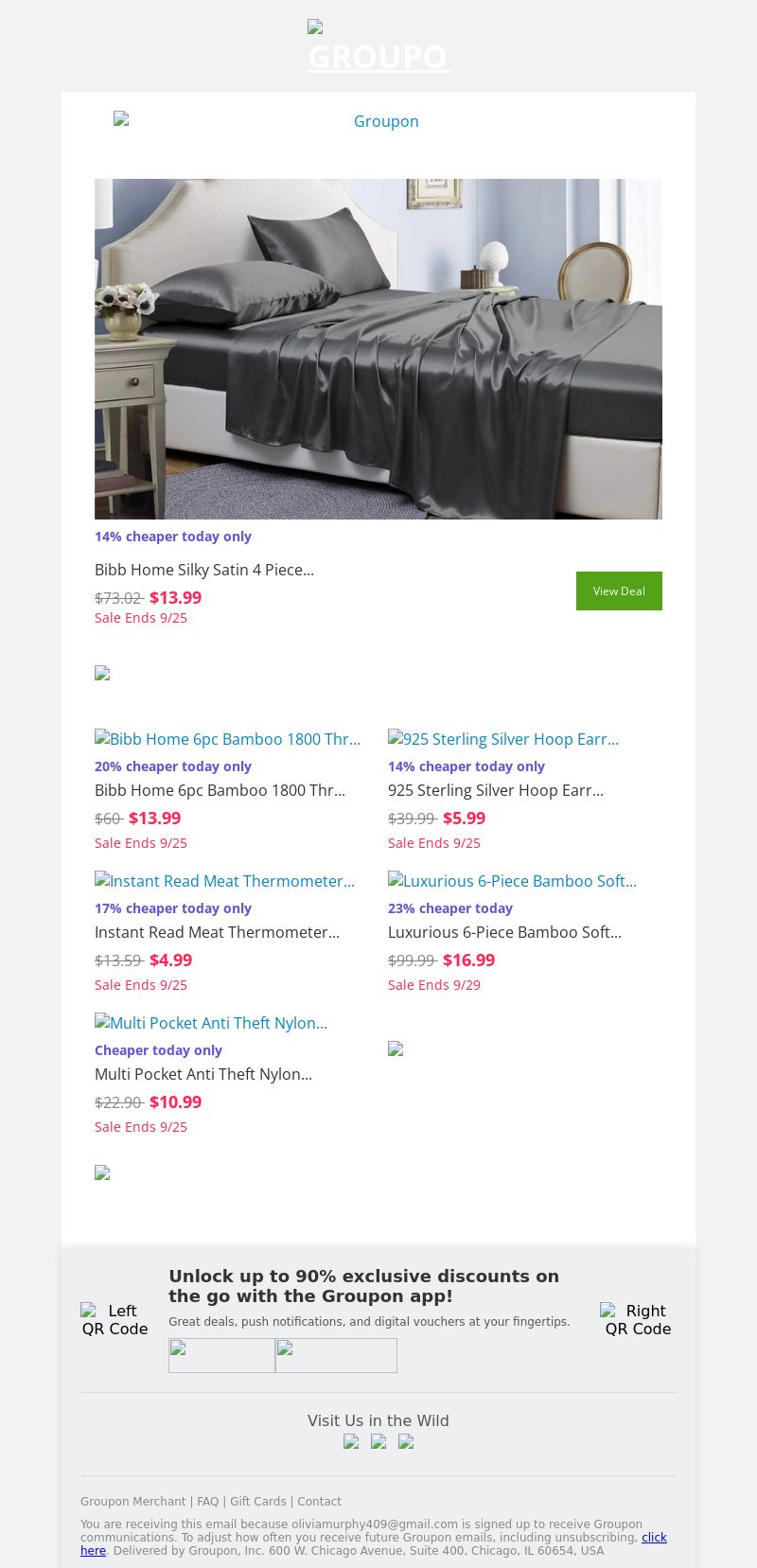Open the Bibb Home 6pc Bamboo deal
This screenshot has width=757, height=1568.
pos(227,739)
